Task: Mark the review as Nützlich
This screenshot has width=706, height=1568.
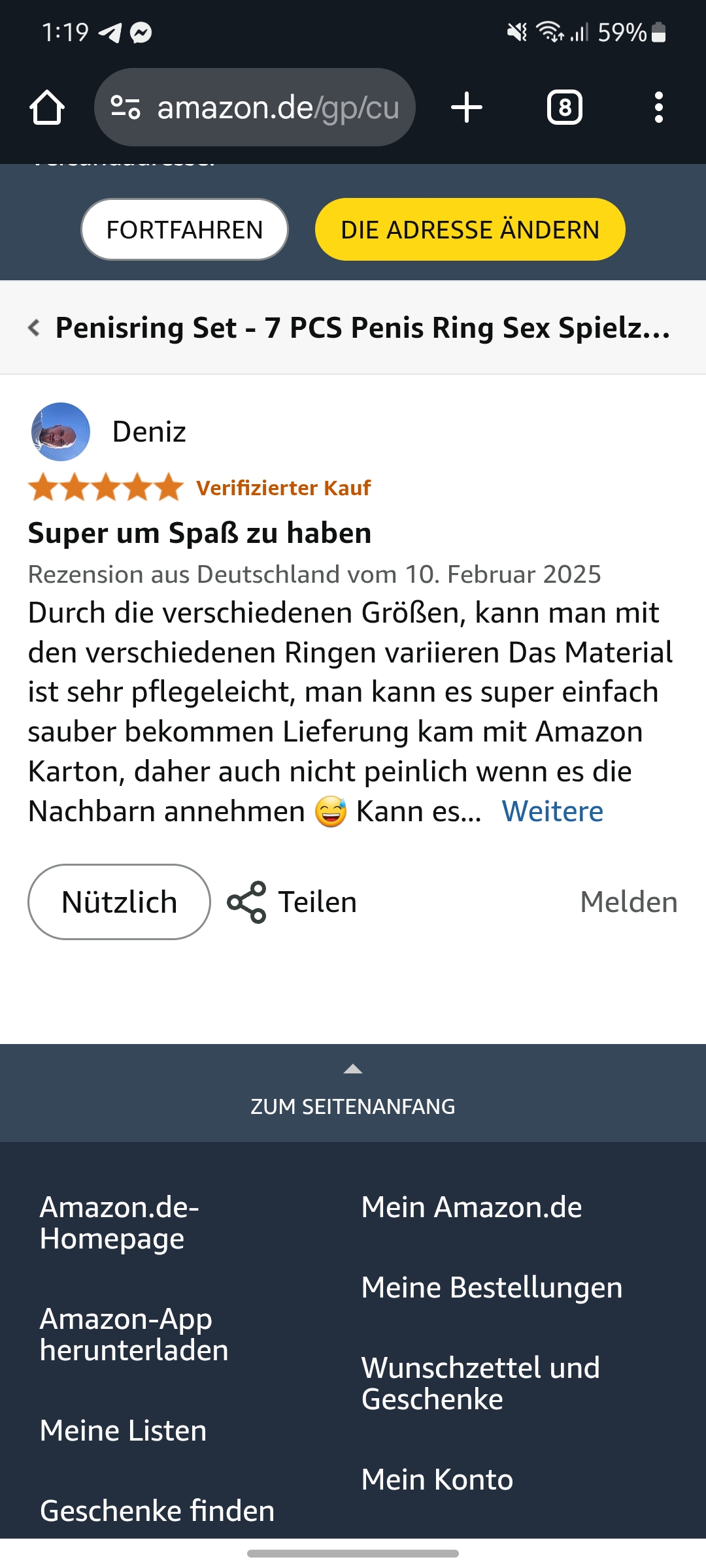Action: [119, 902]
